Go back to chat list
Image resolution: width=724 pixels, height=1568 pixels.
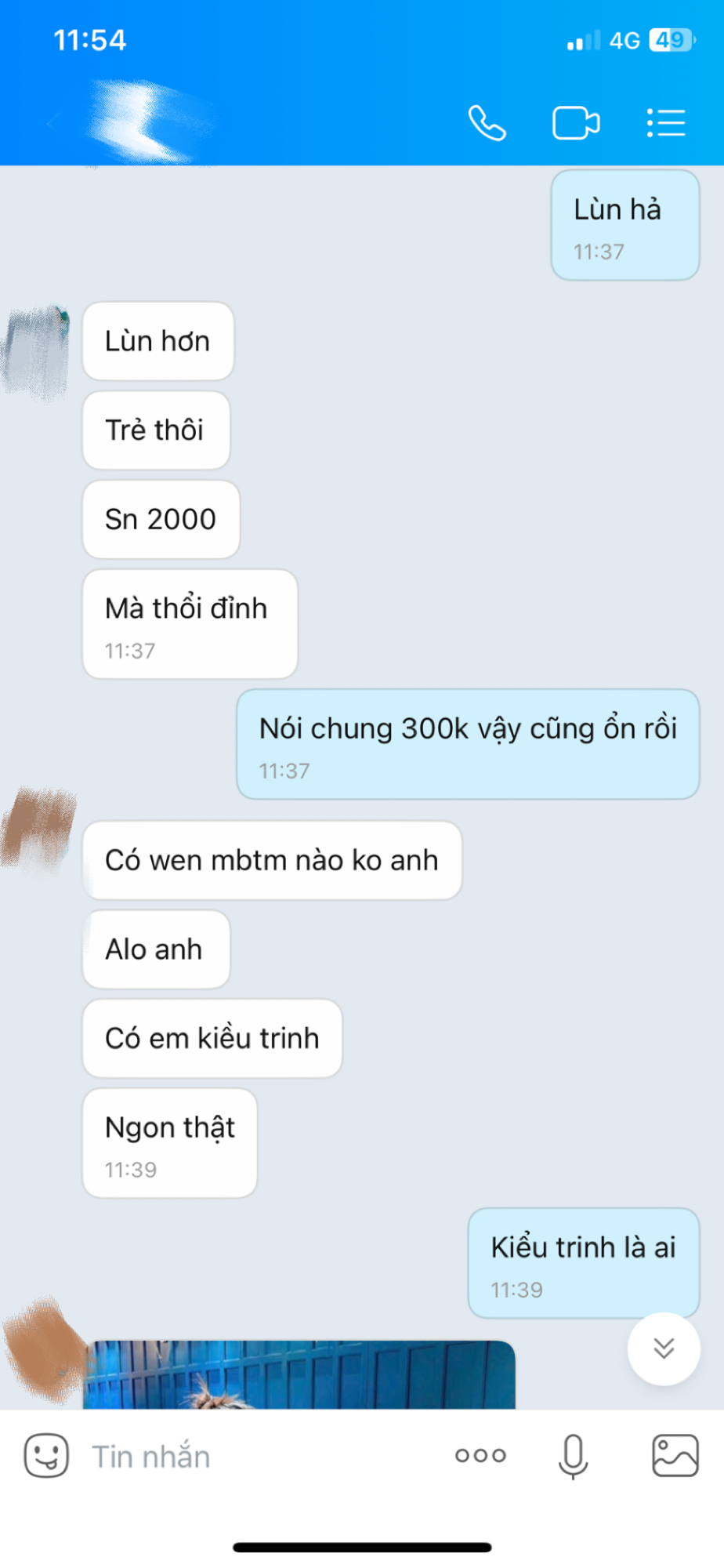(x=52, y=123)
